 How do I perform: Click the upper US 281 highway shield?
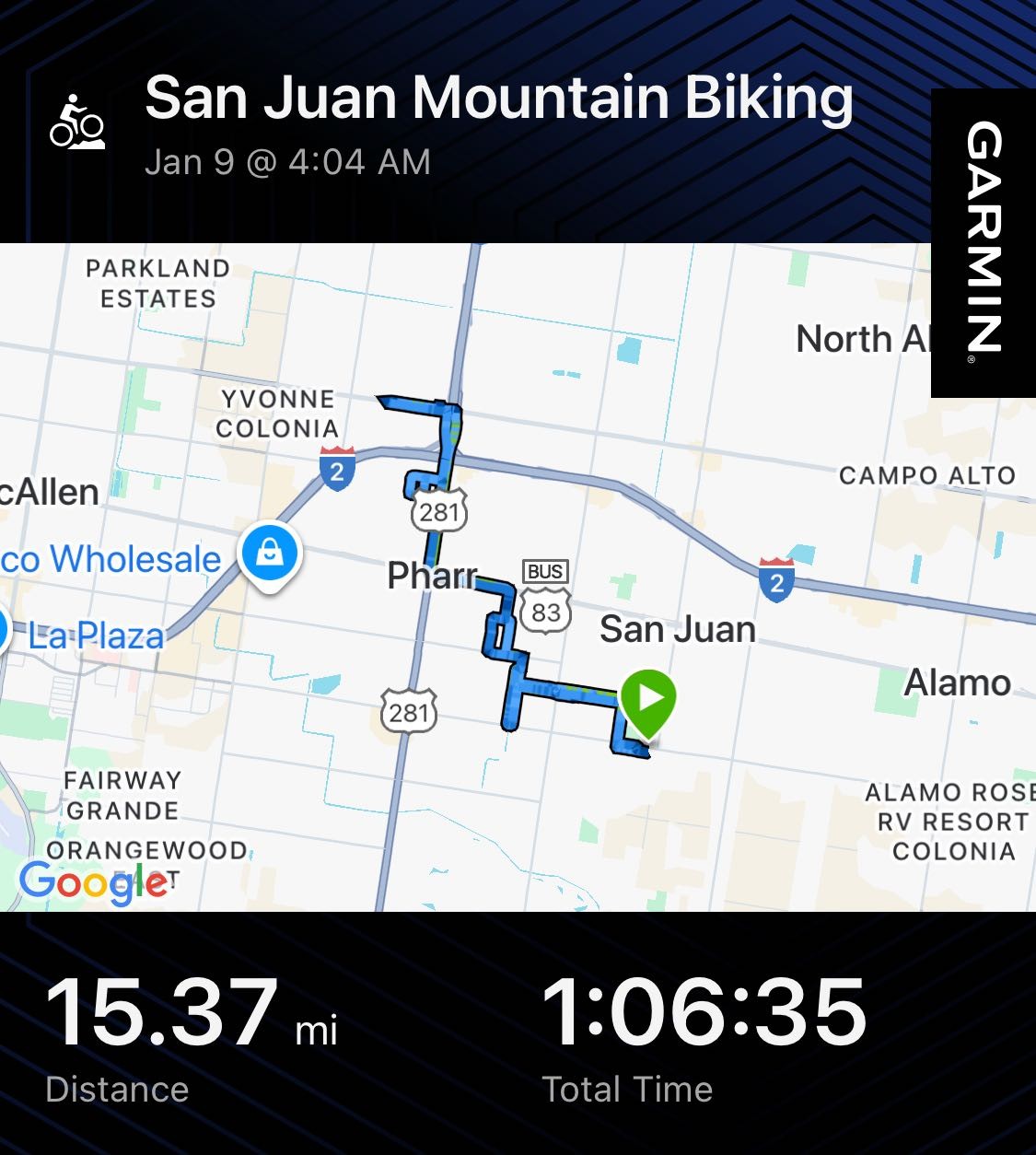(x=440, y=512)
